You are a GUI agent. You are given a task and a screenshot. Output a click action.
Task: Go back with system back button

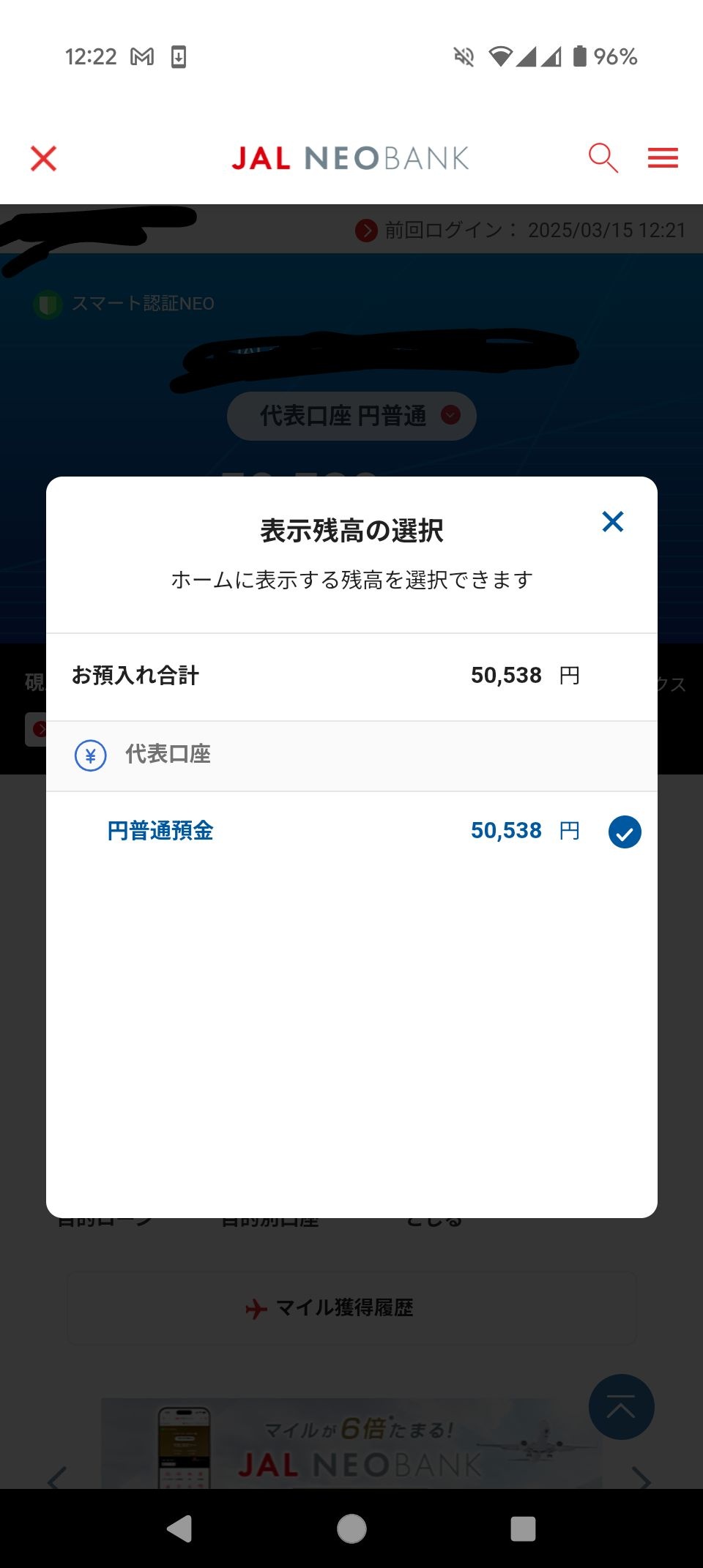(x=180, y=1528)
